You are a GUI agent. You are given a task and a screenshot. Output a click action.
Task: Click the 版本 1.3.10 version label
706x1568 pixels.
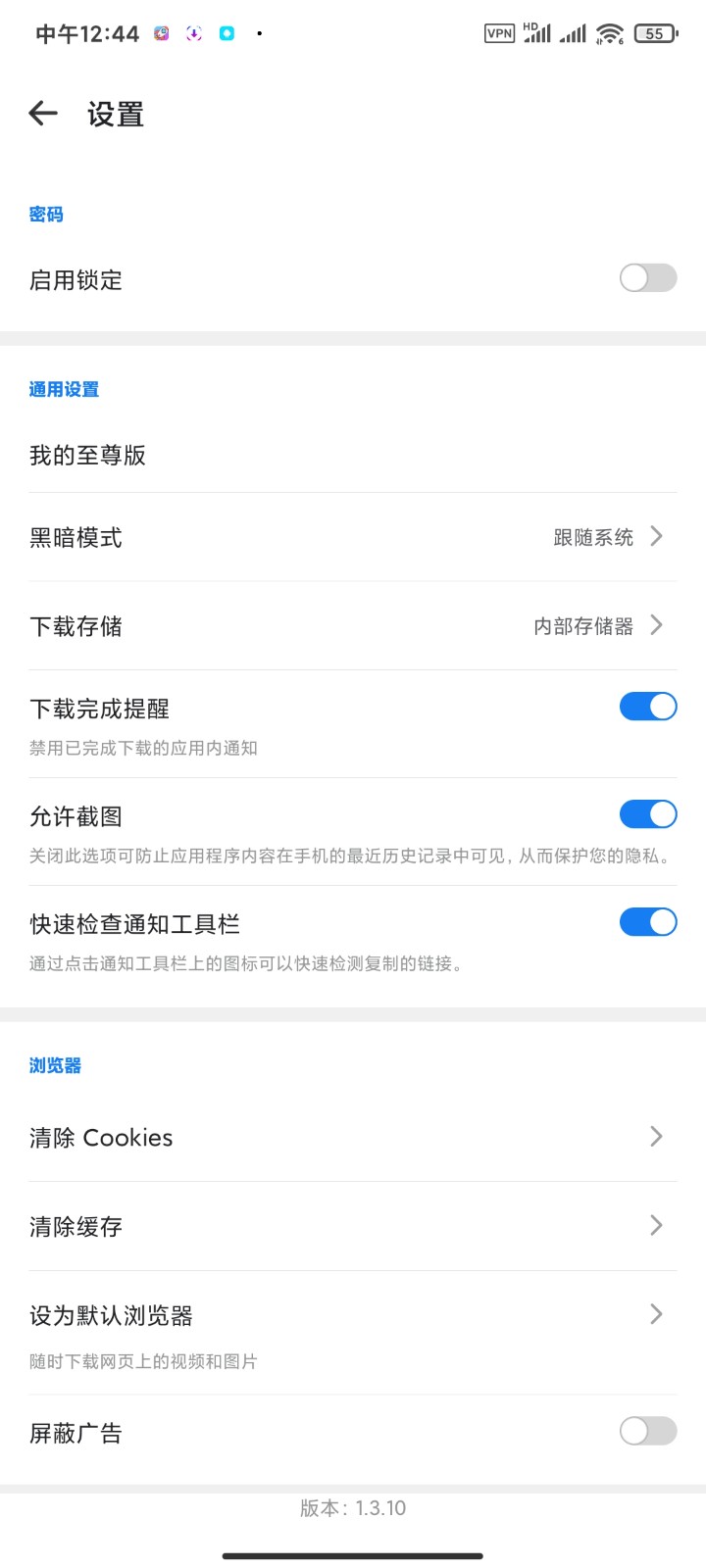pos(353,1508)
